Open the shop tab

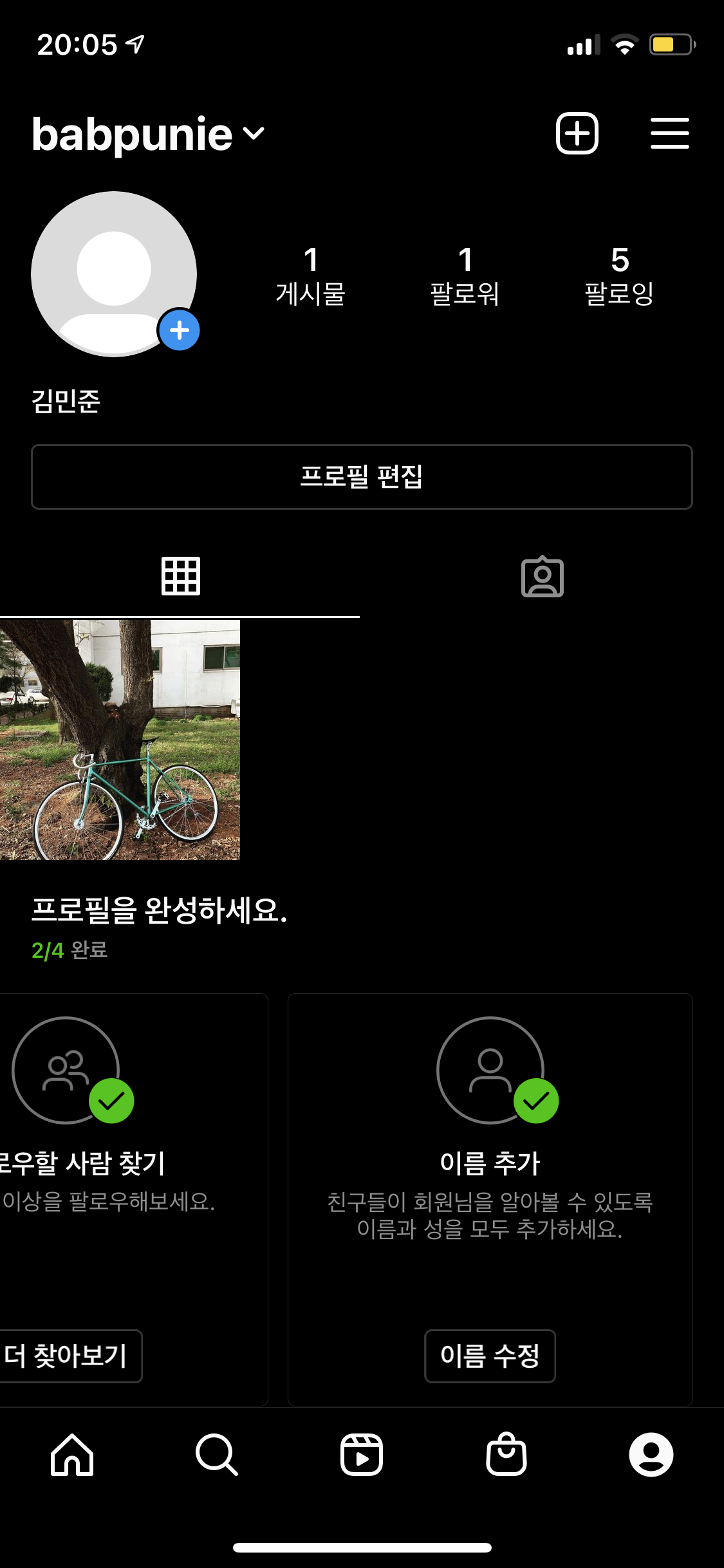[x=506, y=1455]
